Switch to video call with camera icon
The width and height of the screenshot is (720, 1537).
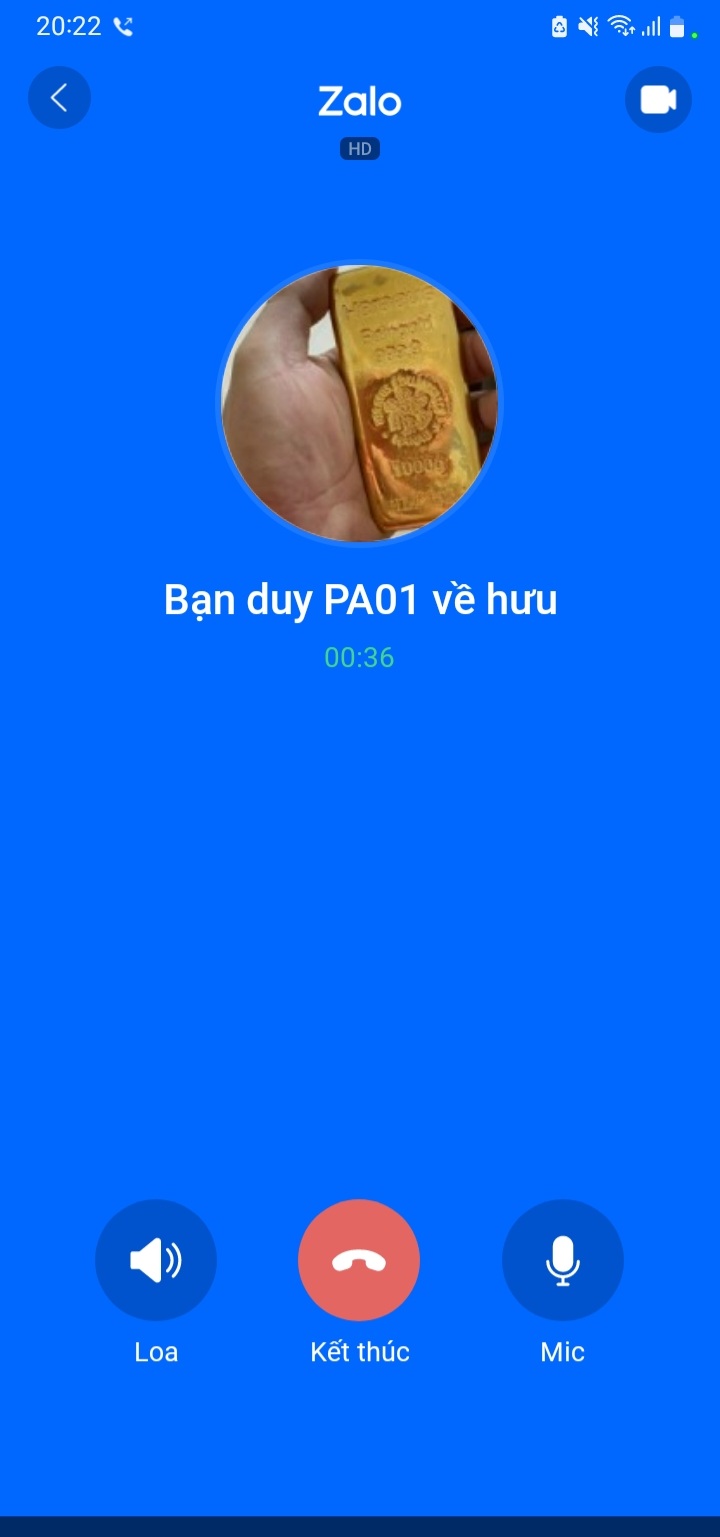click(x=658, y=99)
